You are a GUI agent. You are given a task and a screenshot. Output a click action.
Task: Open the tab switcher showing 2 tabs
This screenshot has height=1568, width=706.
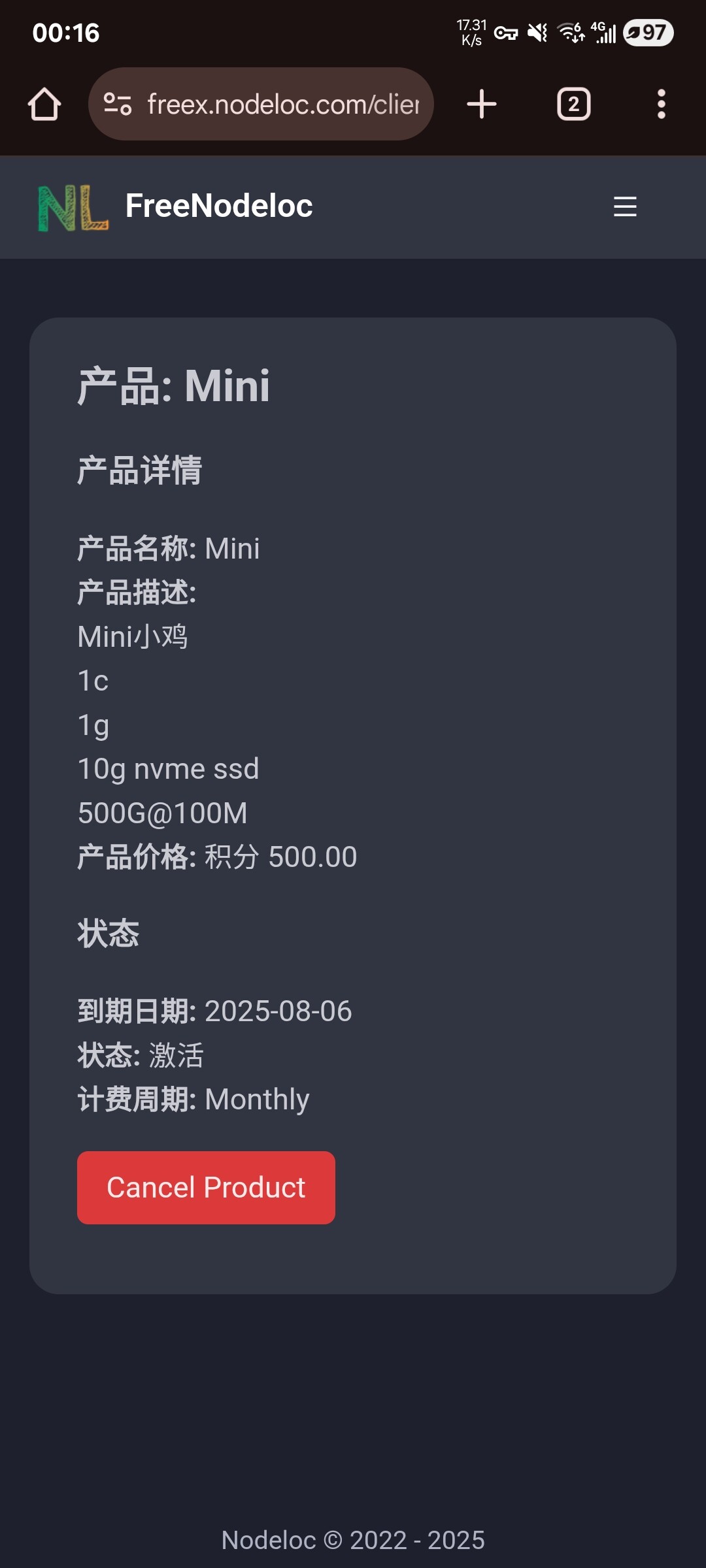coord(573,104)
